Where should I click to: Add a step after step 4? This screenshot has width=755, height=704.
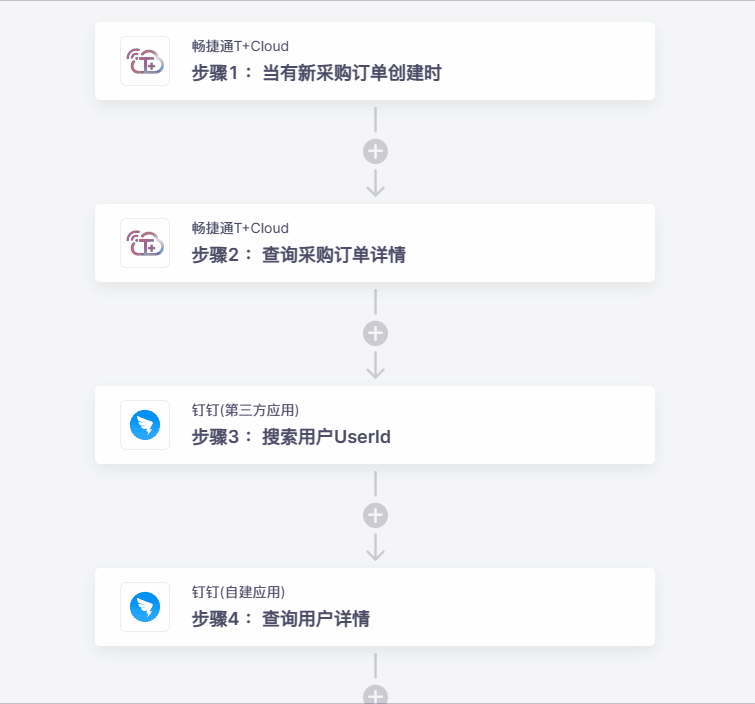375,695
